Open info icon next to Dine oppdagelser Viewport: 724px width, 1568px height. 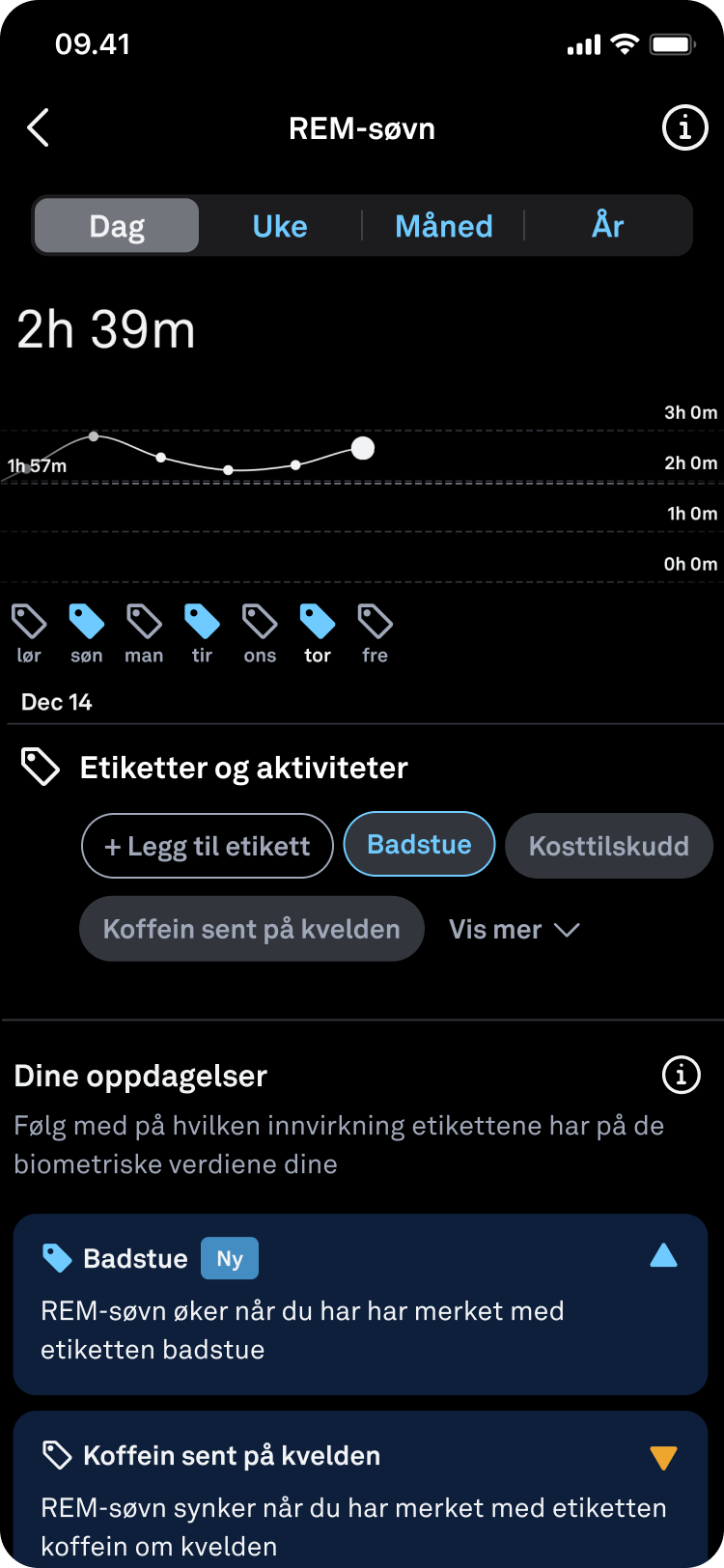(x=681, y=1075)
